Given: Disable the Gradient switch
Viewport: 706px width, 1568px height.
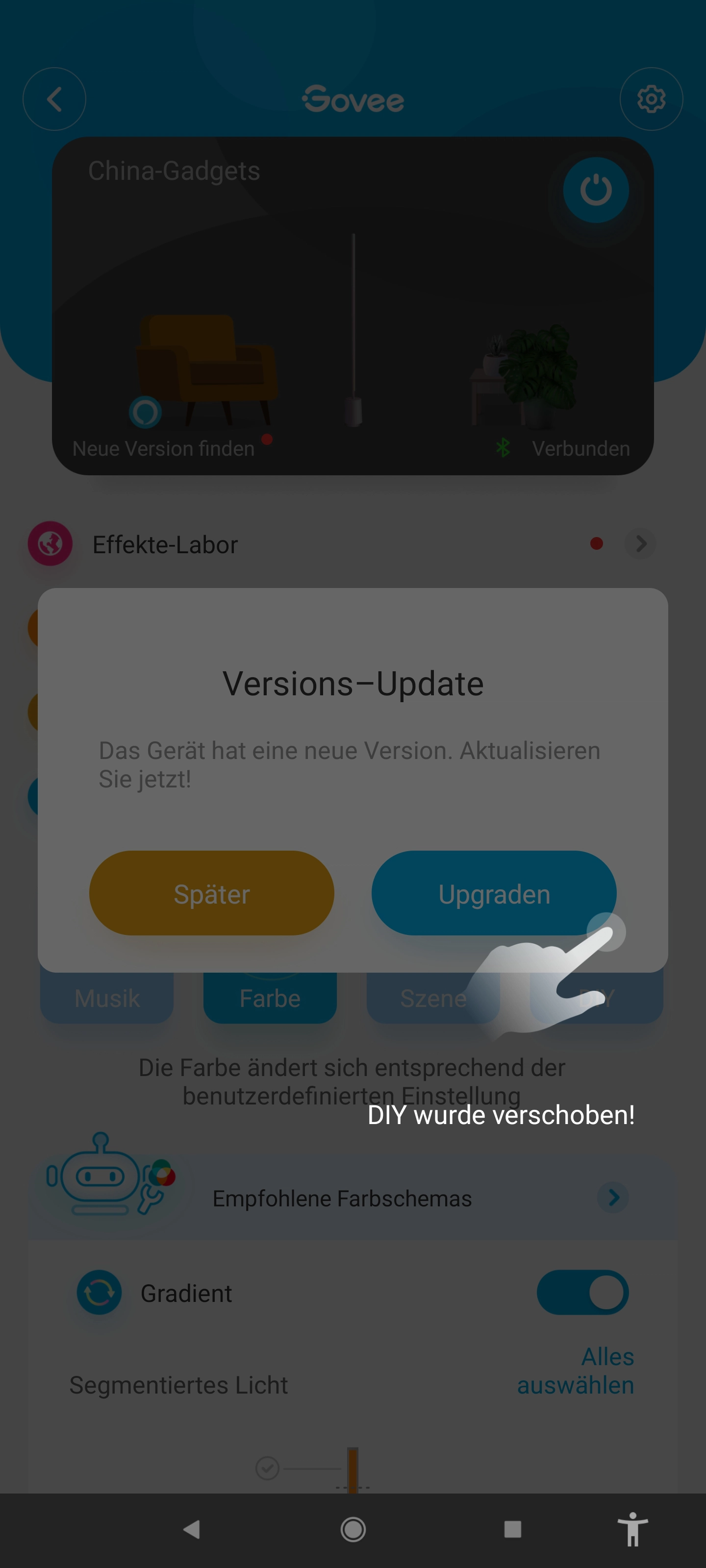Looking at the screenshot, I should coord(582,1292).
